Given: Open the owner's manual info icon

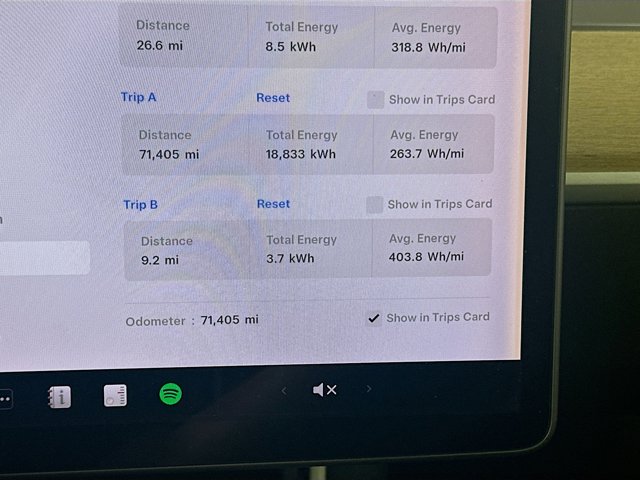Looking at the screenshot, I should [60, 397].
